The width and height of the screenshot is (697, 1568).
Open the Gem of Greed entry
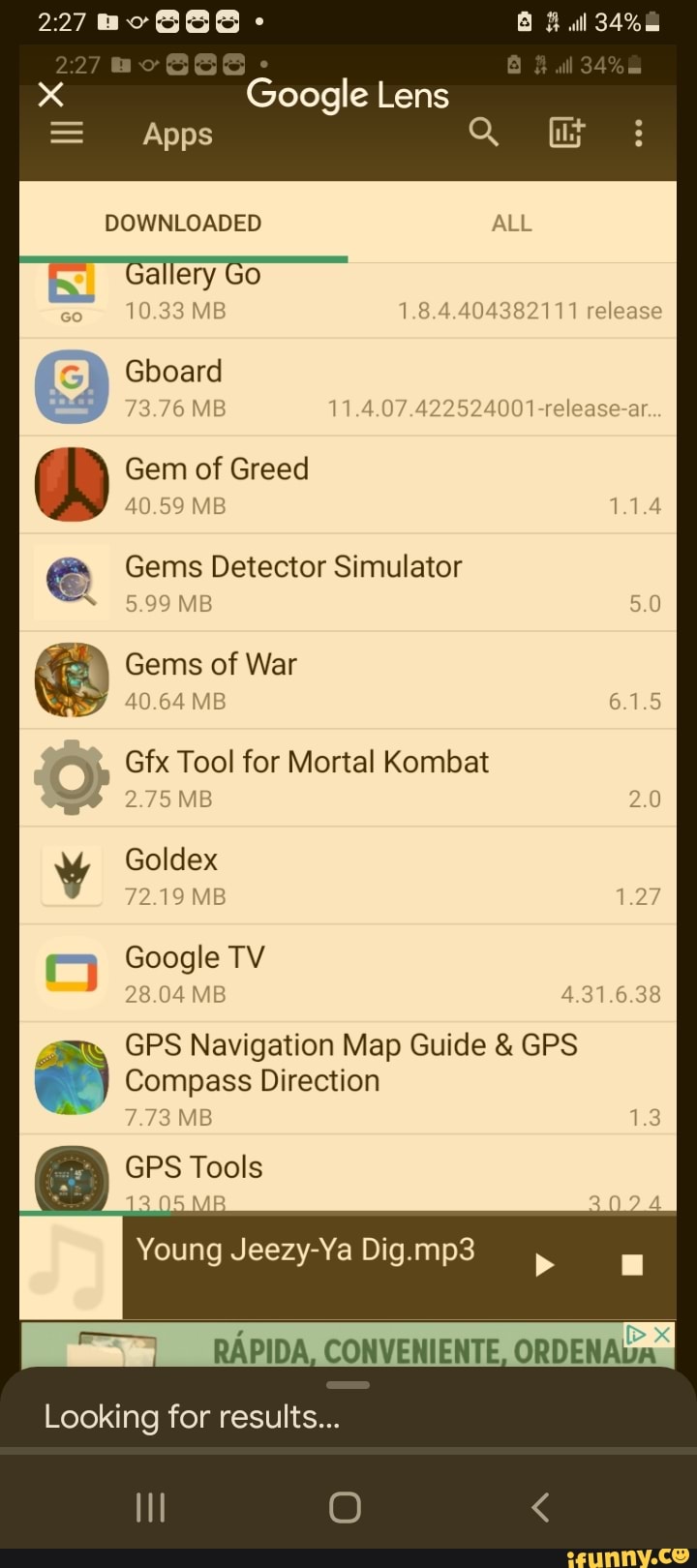pos(348,486)
